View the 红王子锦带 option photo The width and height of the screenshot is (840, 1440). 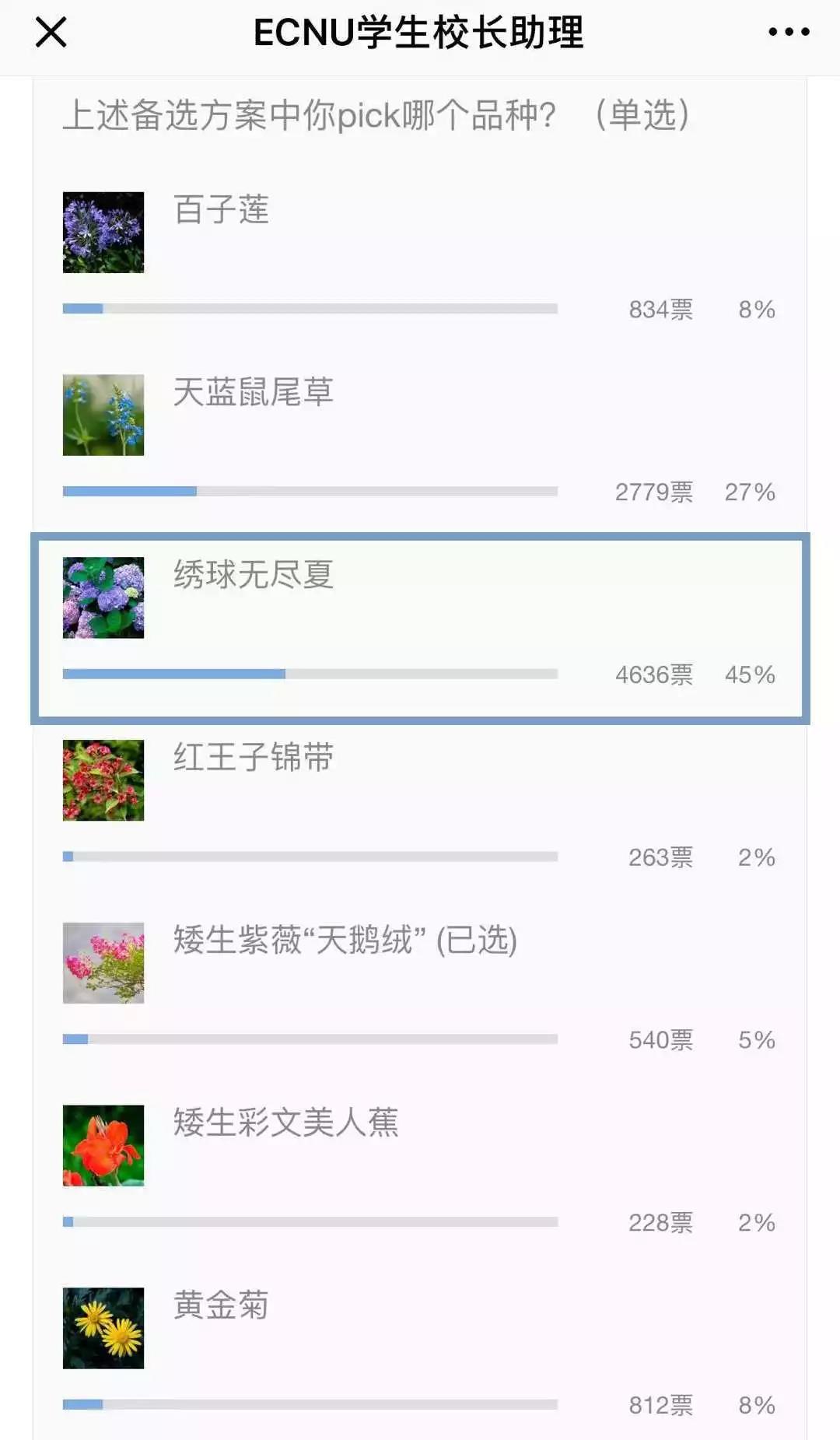(x=103, y=780)
